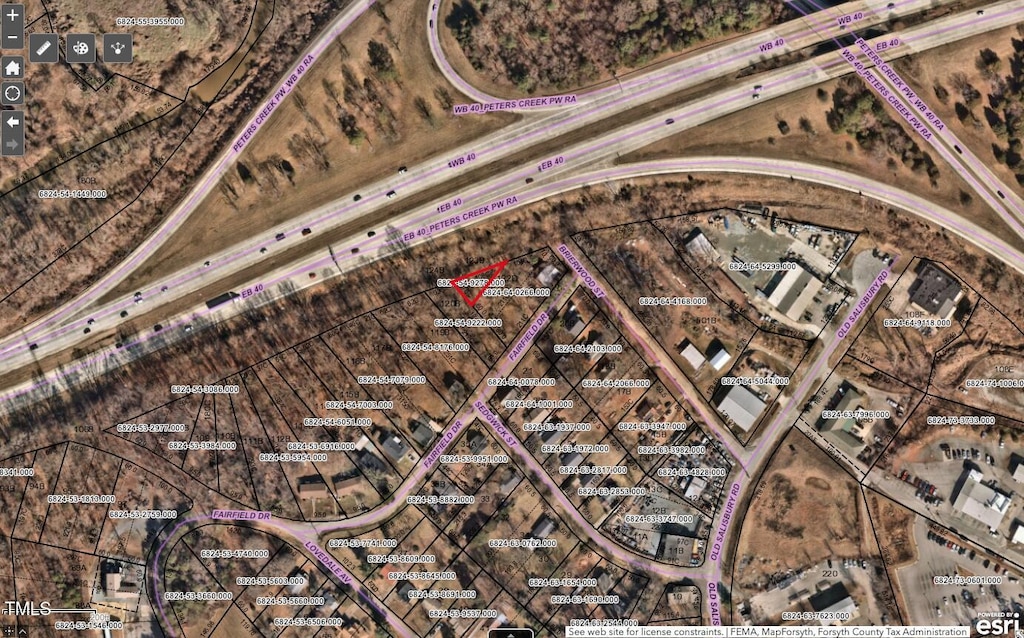Go back to previous map extent
The width and height of the screenshot is (1024, 638).
coord(12,121)
